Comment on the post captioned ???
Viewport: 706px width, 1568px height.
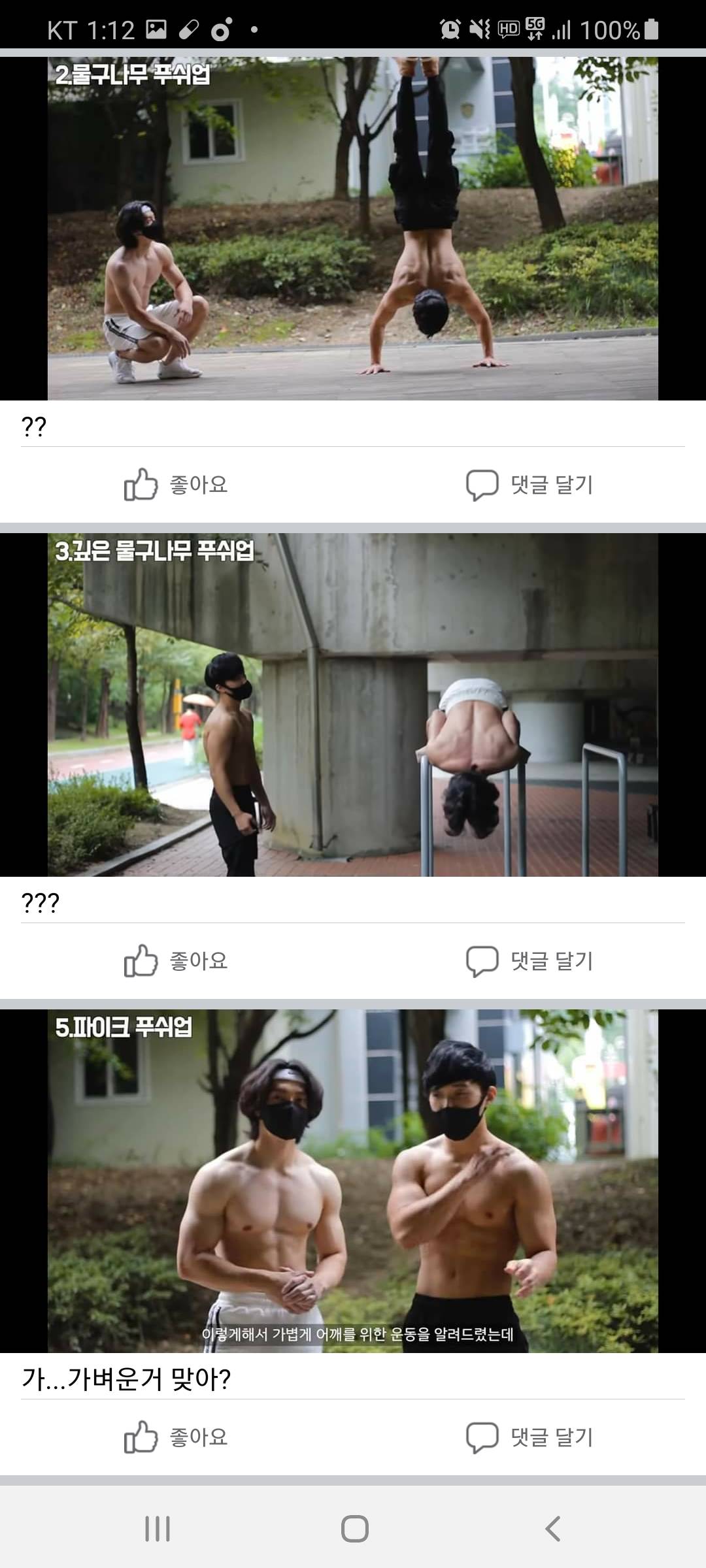pos(529,961)
